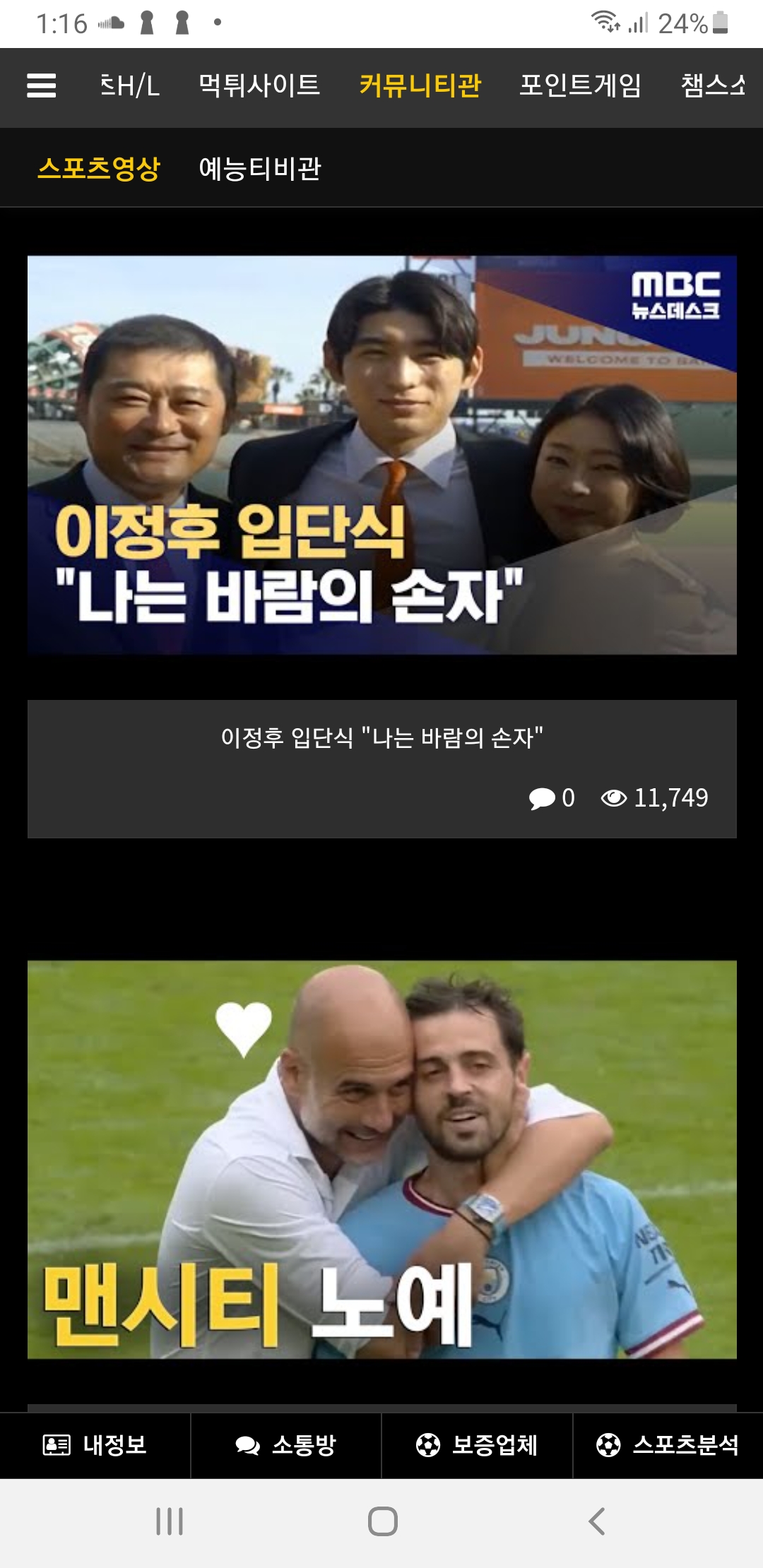Select the 커뮤니티관 tab

[420, 86]
